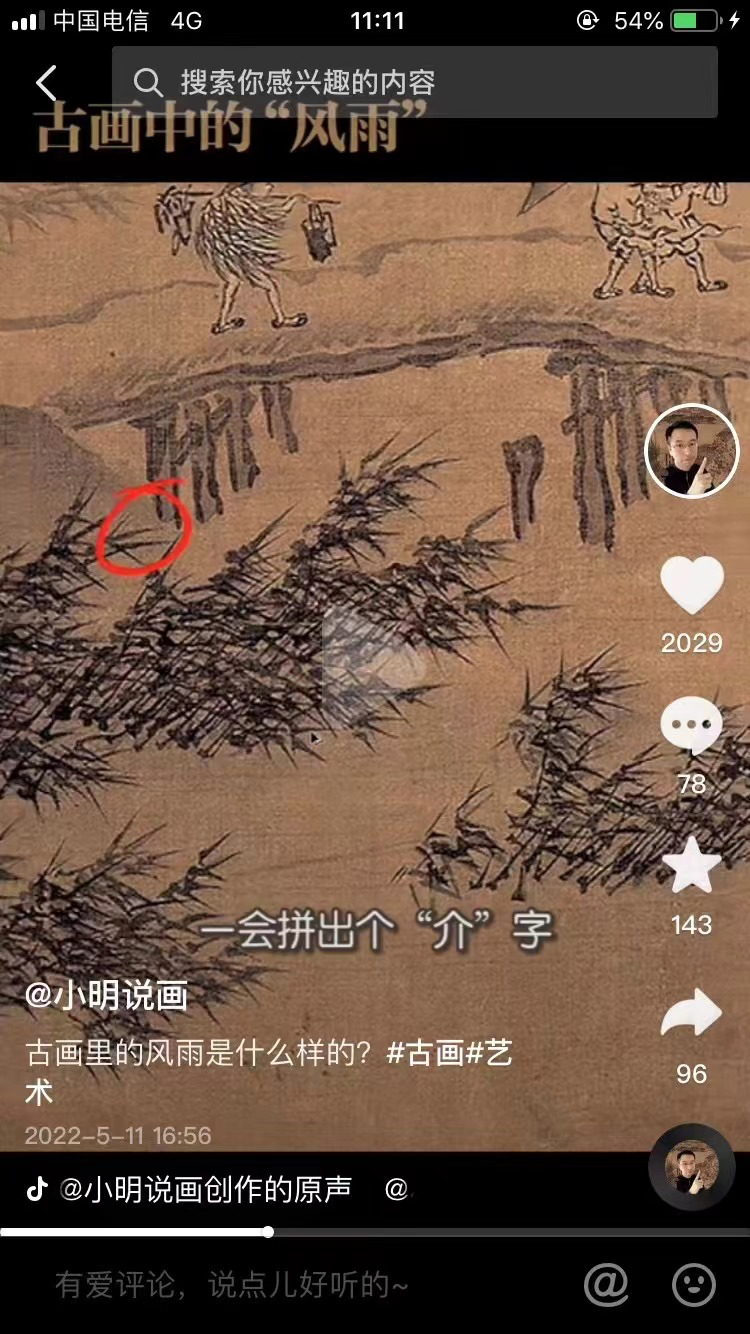Mention someone with the @ icon
Image resolution: width=750 pixels, height=1334 pixels.
click(606, 1285)
